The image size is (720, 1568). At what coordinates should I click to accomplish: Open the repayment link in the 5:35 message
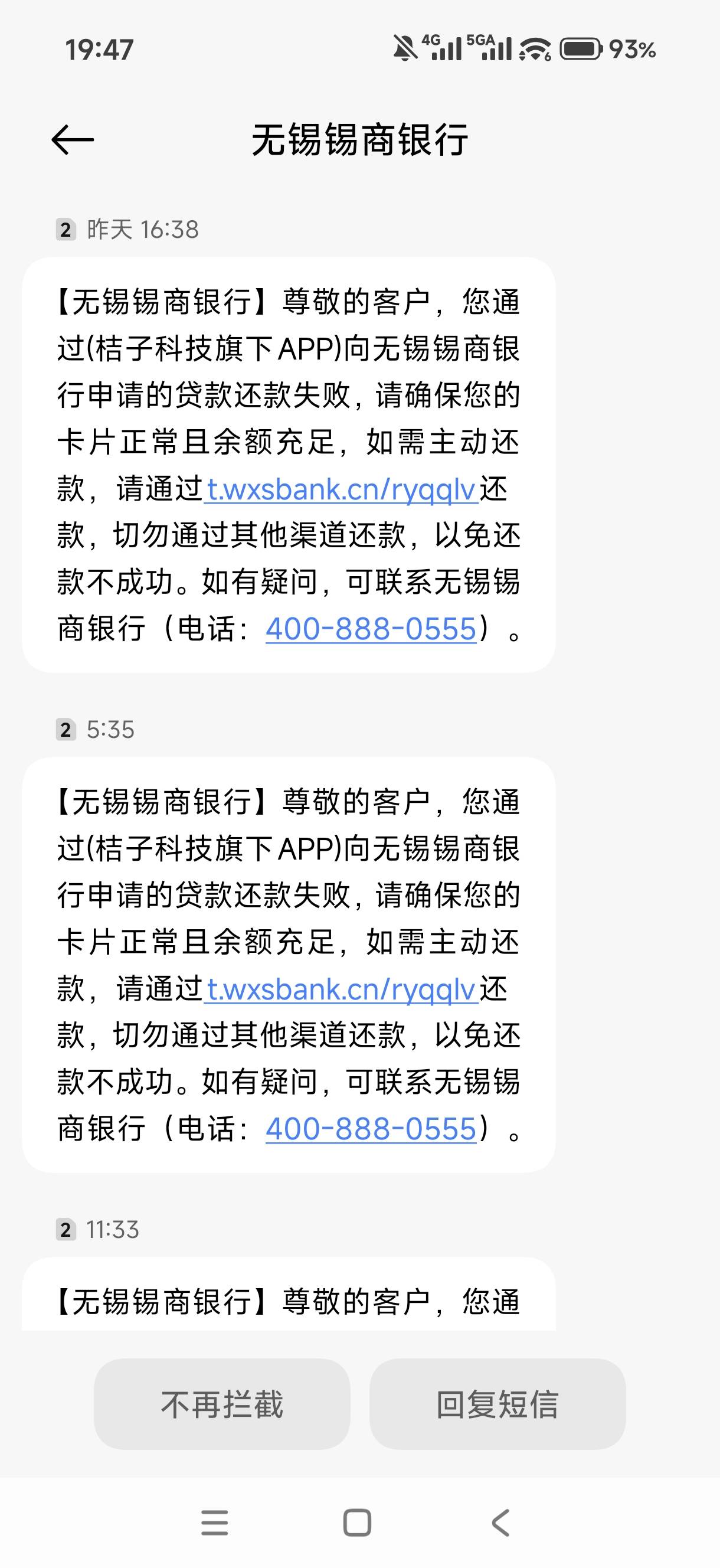point(341,989)
